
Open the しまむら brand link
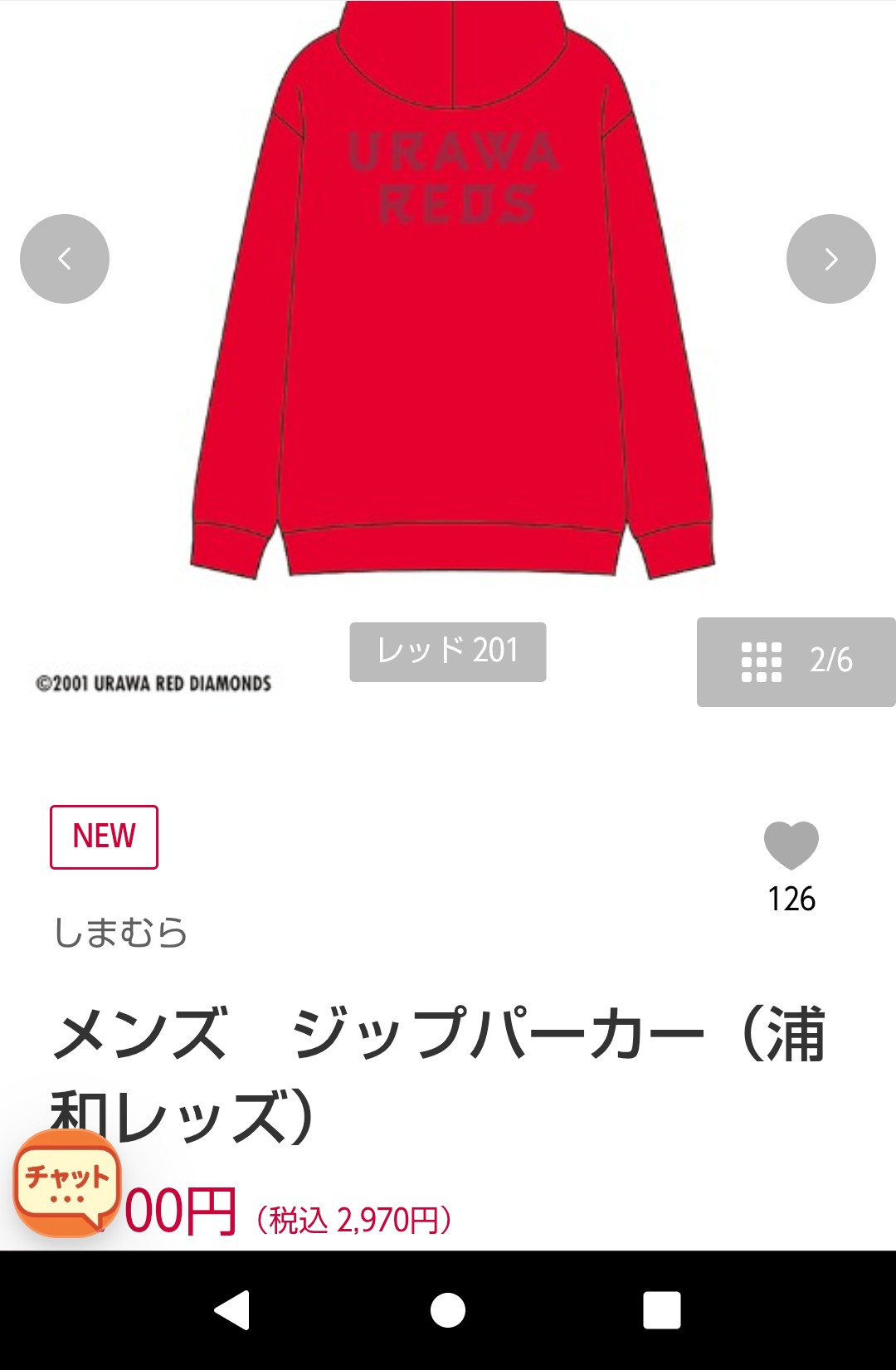click(121, 933)
